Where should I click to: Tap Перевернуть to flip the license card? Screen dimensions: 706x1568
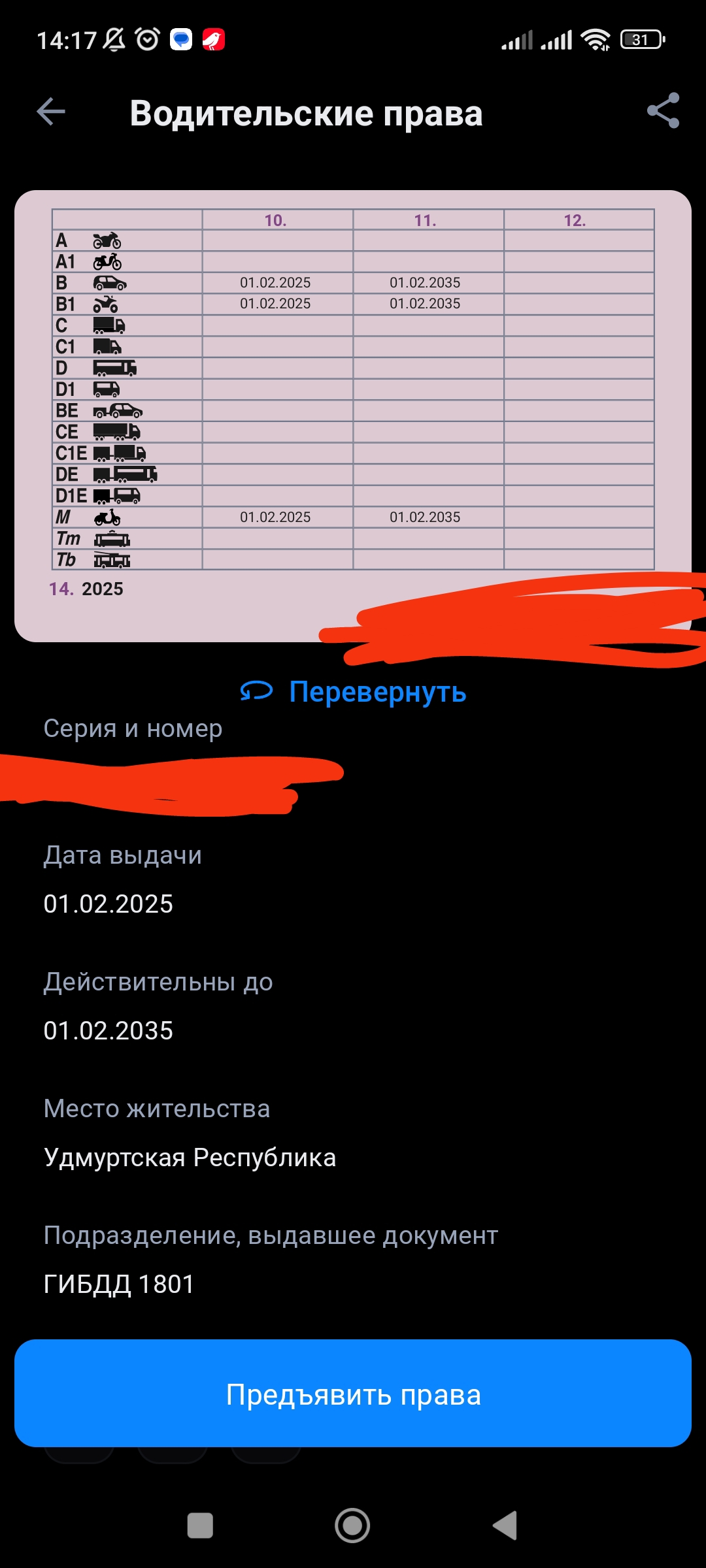tap(353, 691)
